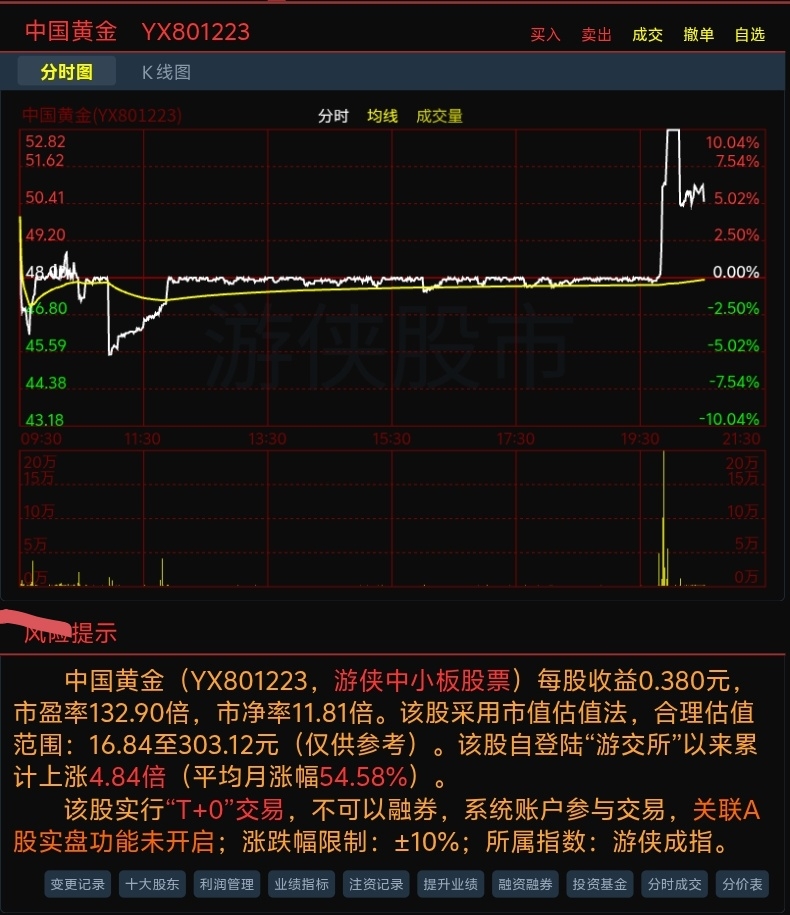This screenshot has height=915, width=790.
Task: Switch to the K线图 tab
Action: 166,72
